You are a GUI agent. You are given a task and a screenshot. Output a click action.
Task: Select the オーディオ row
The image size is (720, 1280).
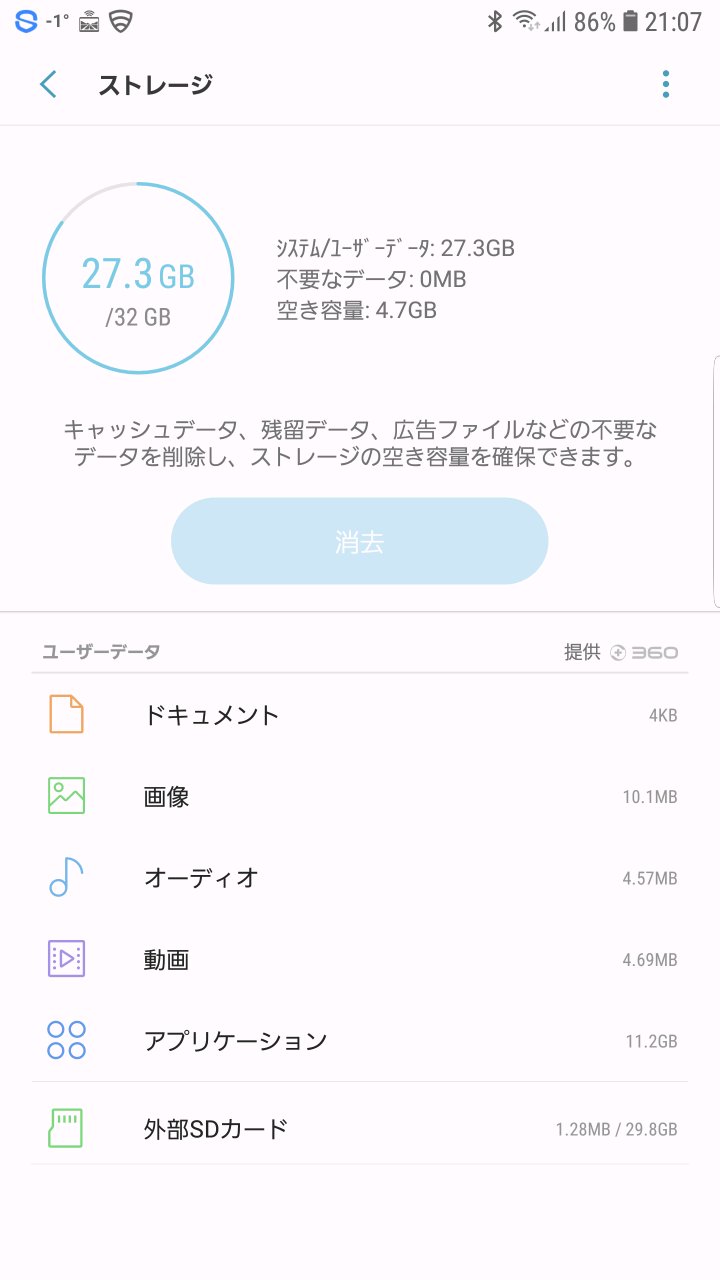point(360,878)
